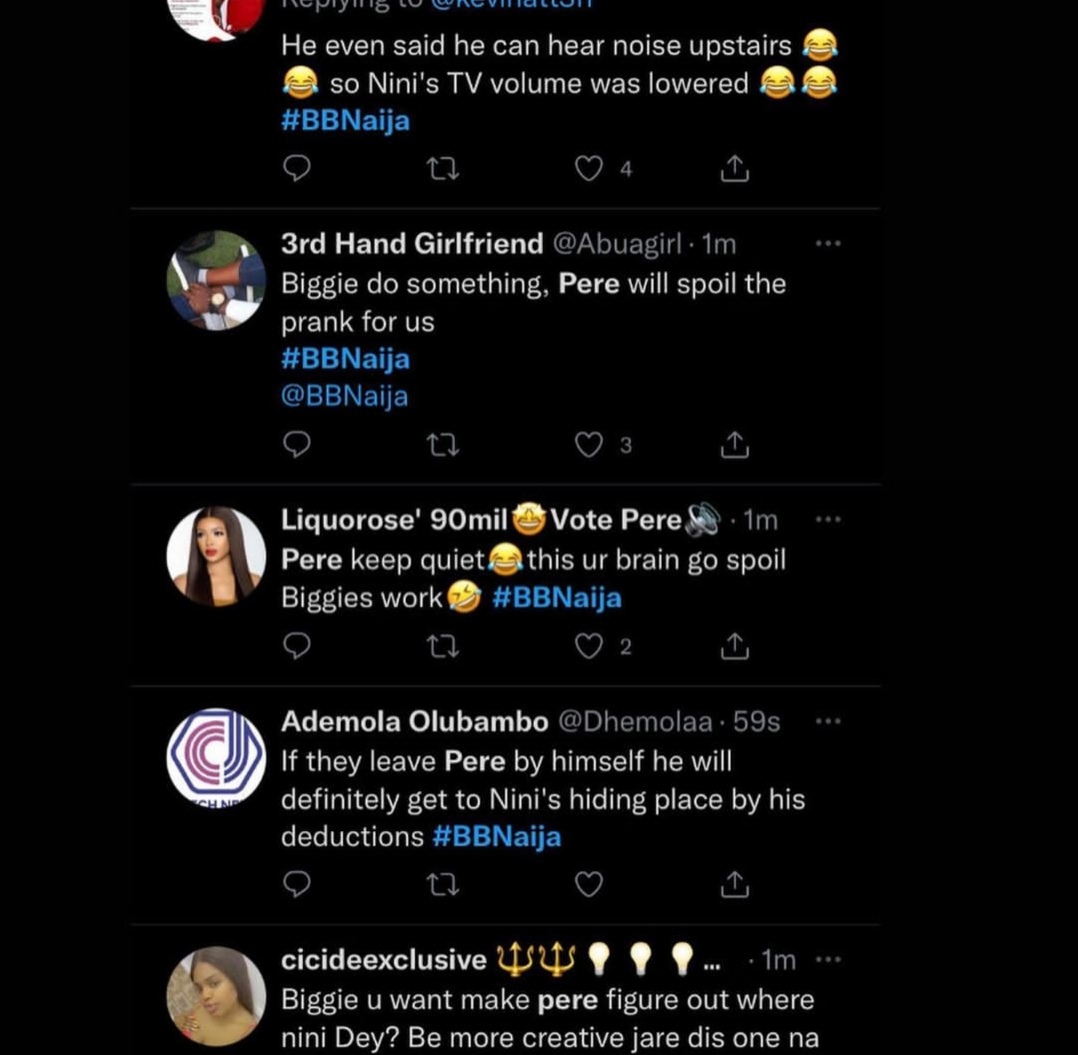Retweet the 3rd Hand Girlfriend post
Image resolution: width=1078 pixels, height=1055 pixels.
coord(443,445)
